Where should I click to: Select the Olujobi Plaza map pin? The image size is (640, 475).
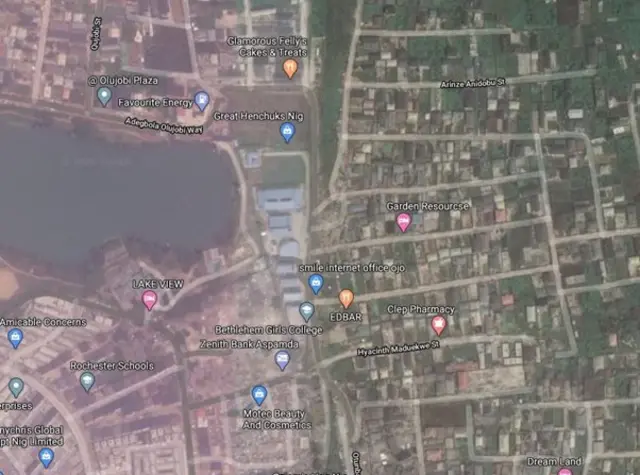click(x=104, y=96)
